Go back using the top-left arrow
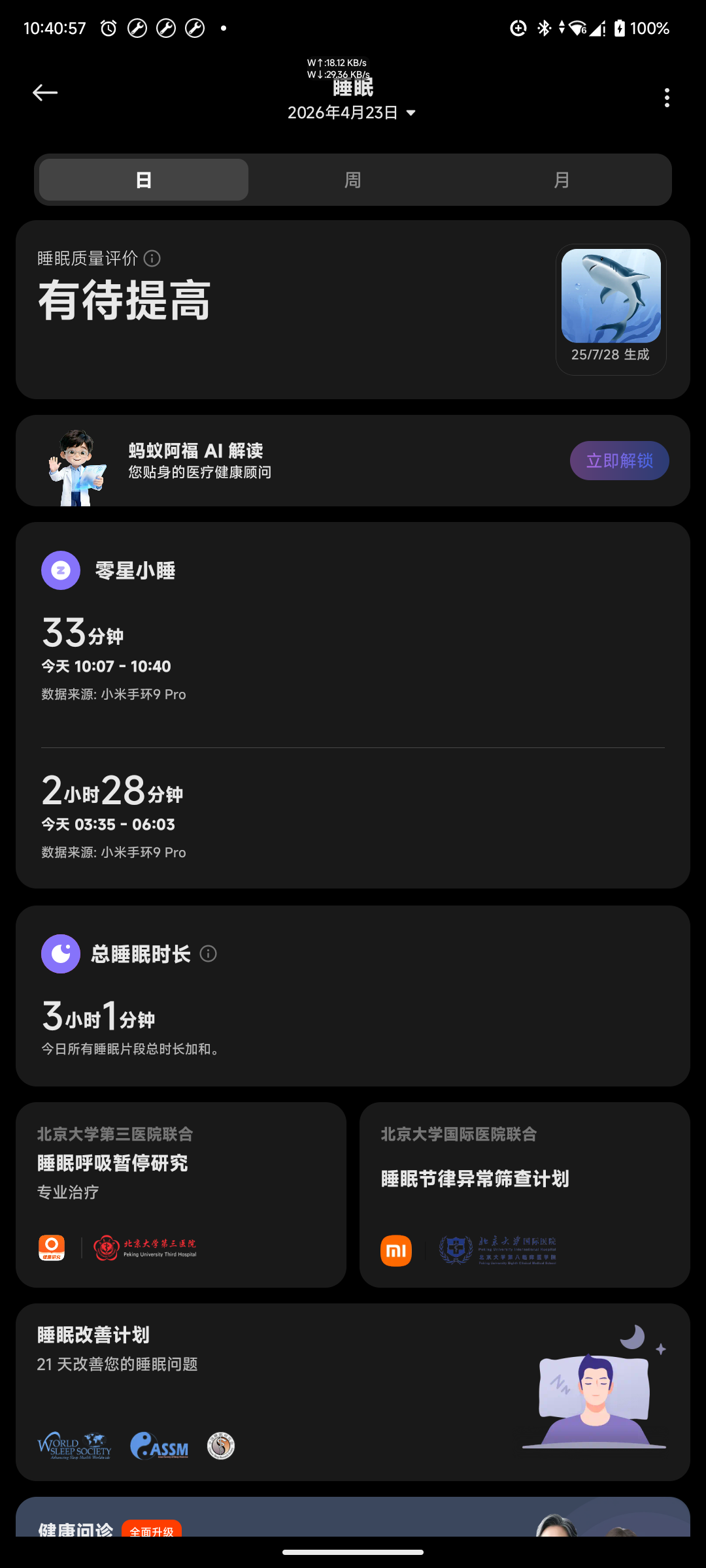Image resolution: width=706 pixels, height=1568 pixels. [x=45, y=93]
